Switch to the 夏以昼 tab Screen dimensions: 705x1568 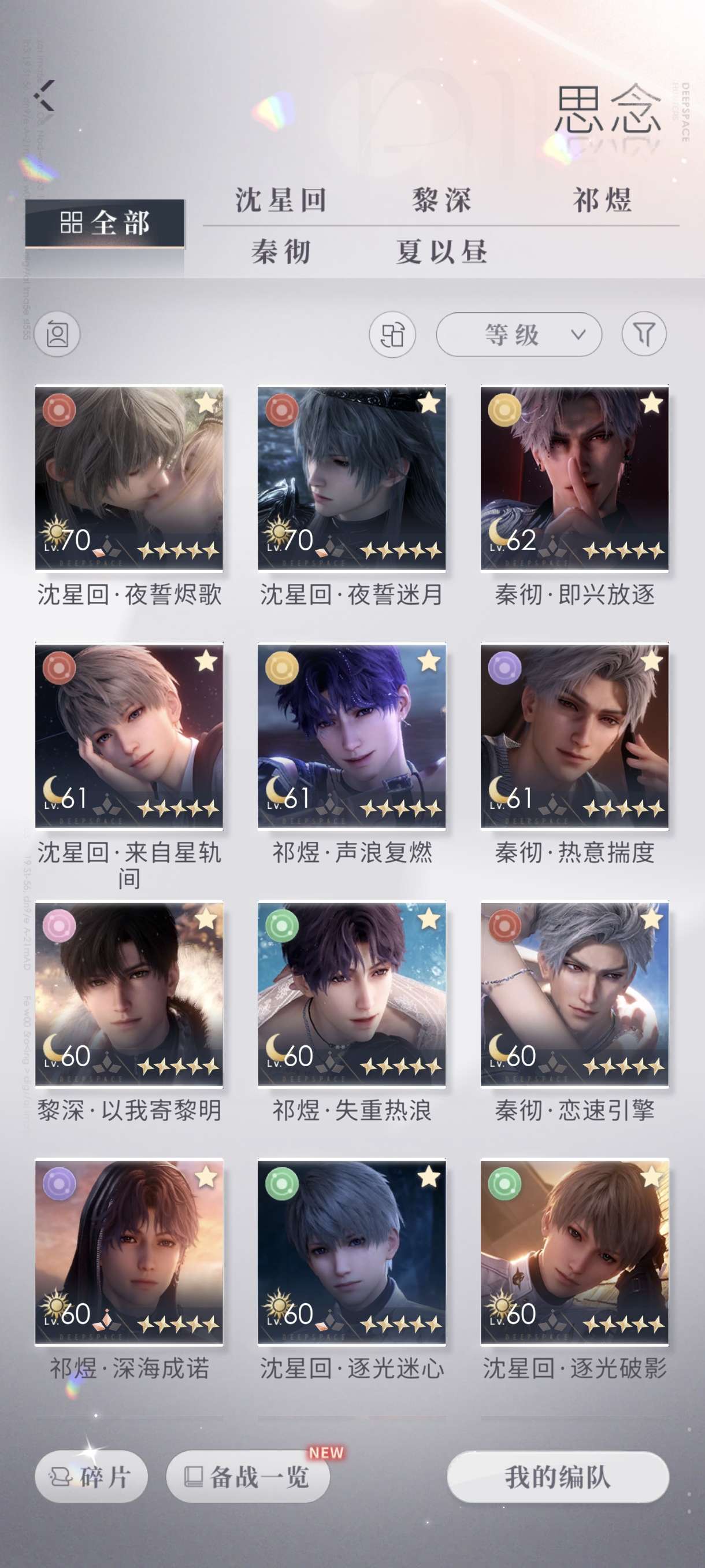(441, 252)
